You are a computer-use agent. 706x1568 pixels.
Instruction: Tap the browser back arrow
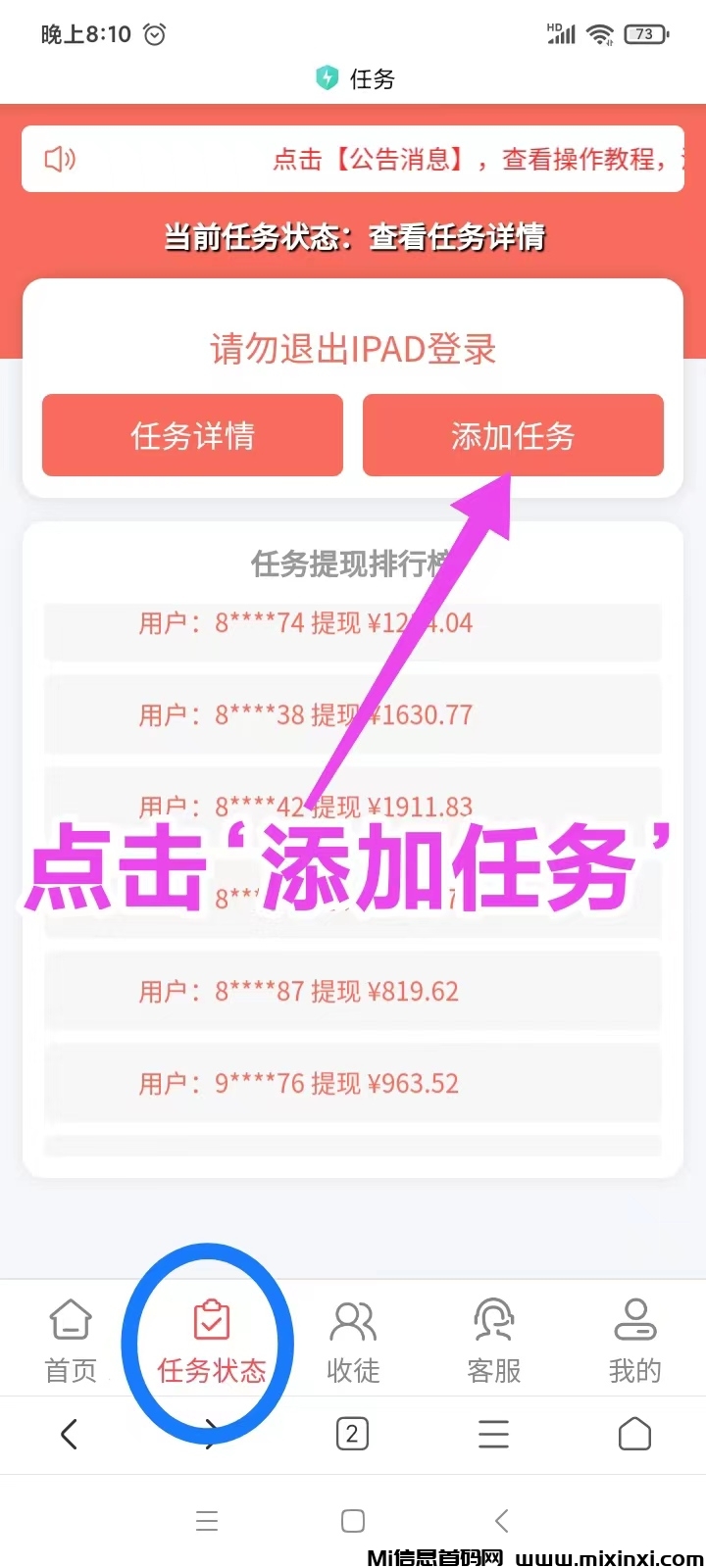point(70,1434)
